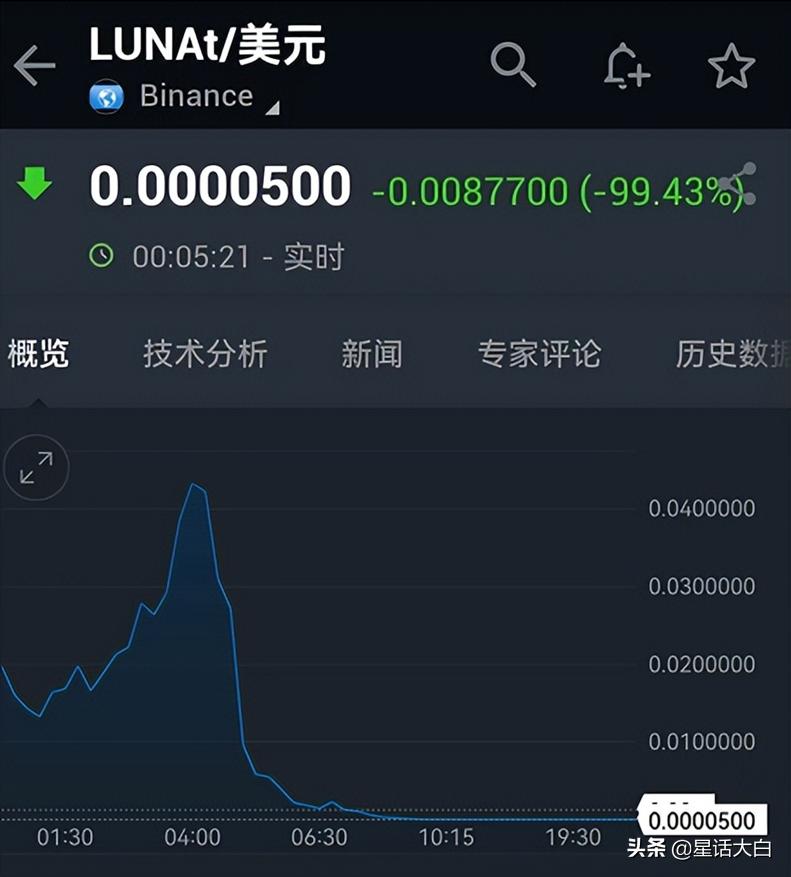Navigate back using the arrow icon
The width and height of the screenshot is (791, 877).
tap(34, 63)
